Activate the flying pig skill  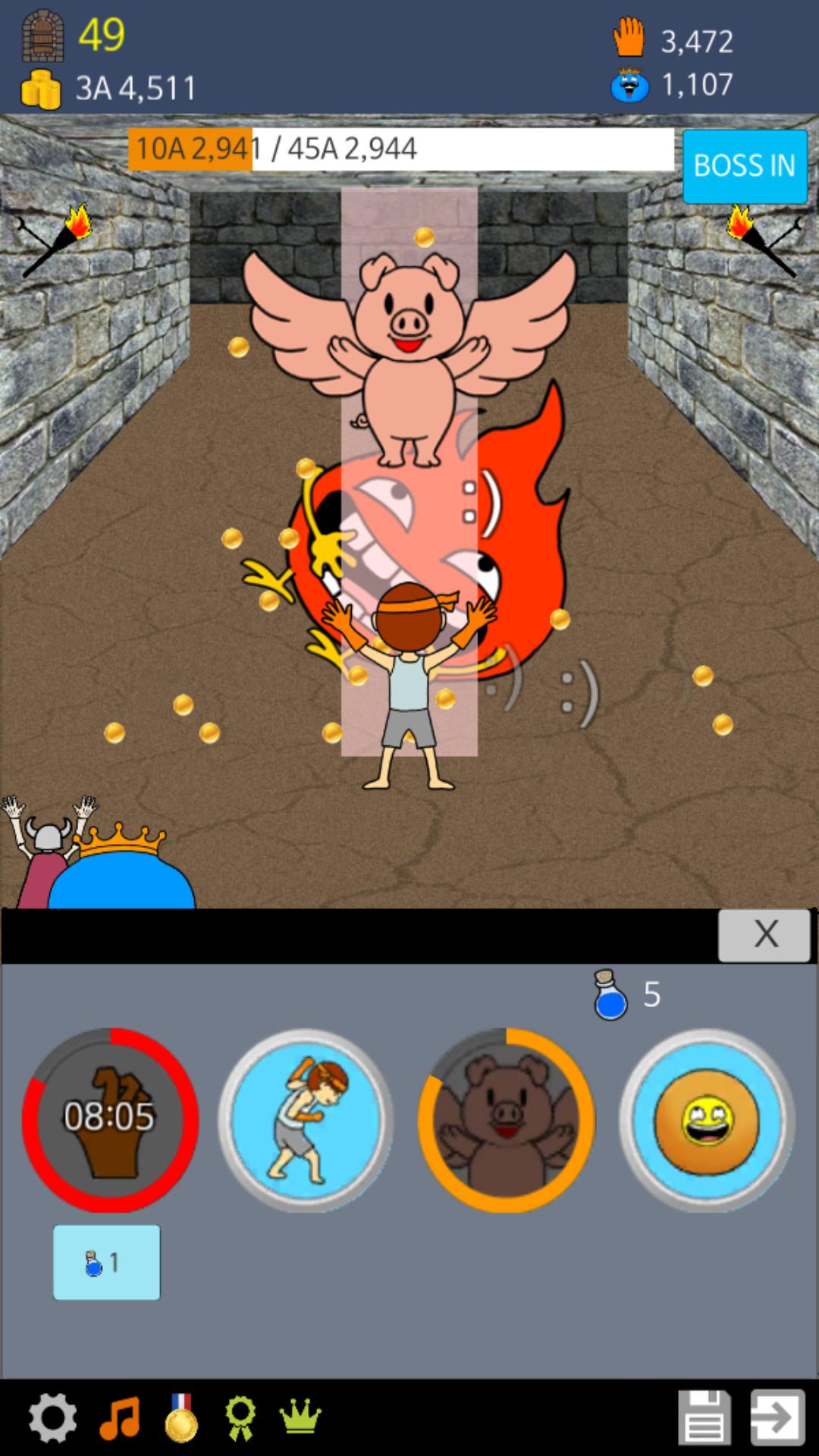[506, 1119]
